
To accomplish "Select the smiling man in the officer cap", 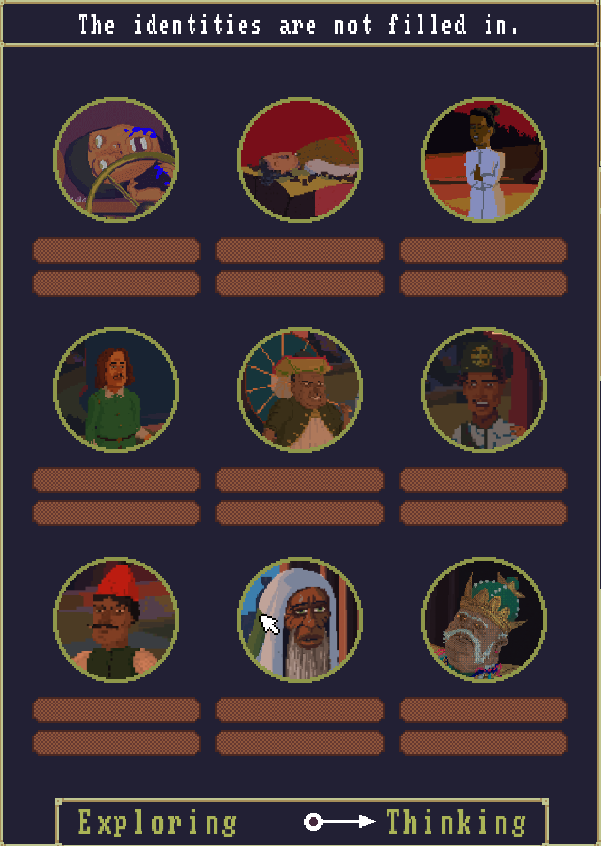I will point(484,390).
